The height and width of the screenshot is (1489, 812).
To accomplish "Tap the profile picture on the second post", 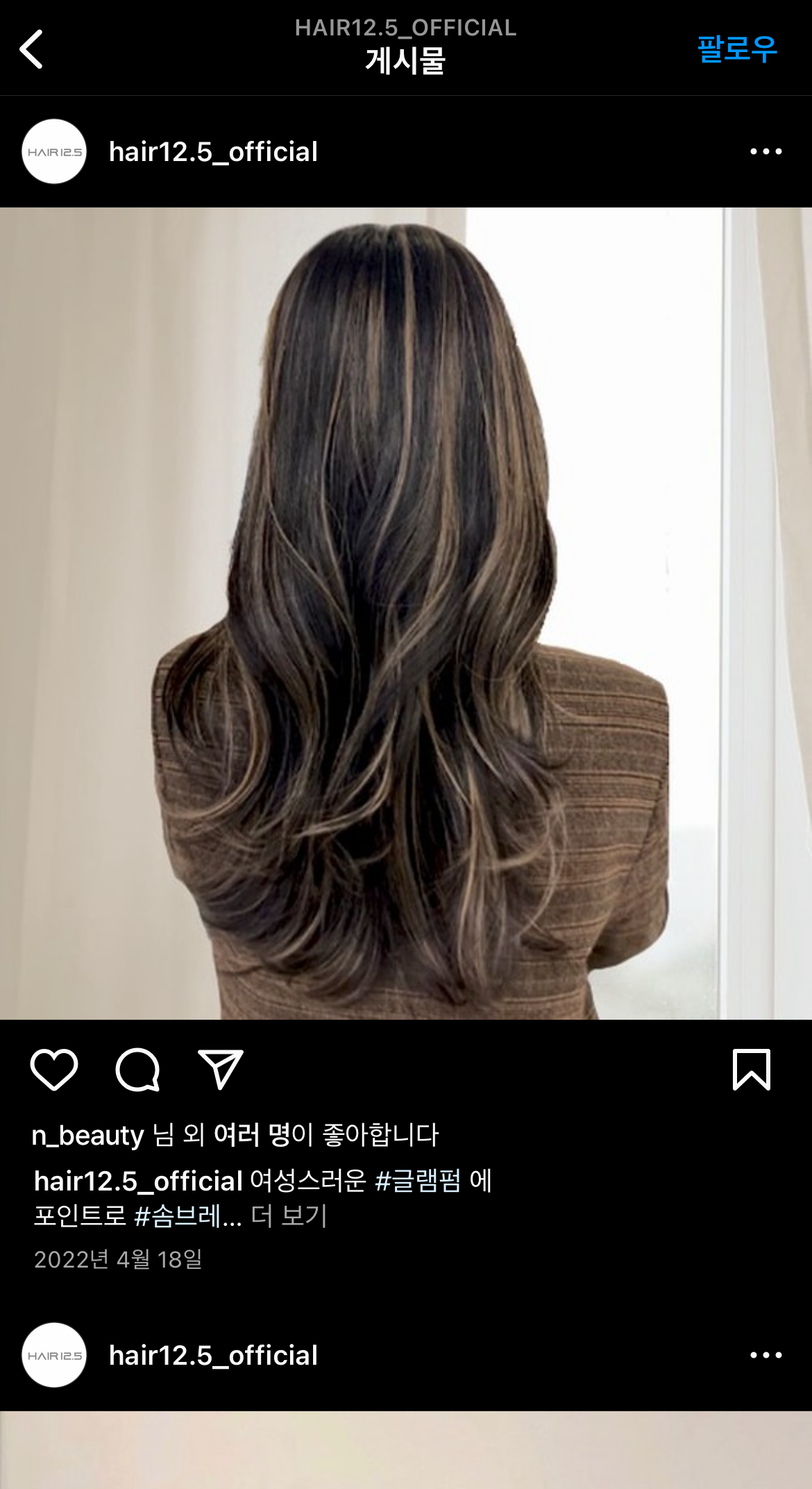I will [x=54, y=1355].
